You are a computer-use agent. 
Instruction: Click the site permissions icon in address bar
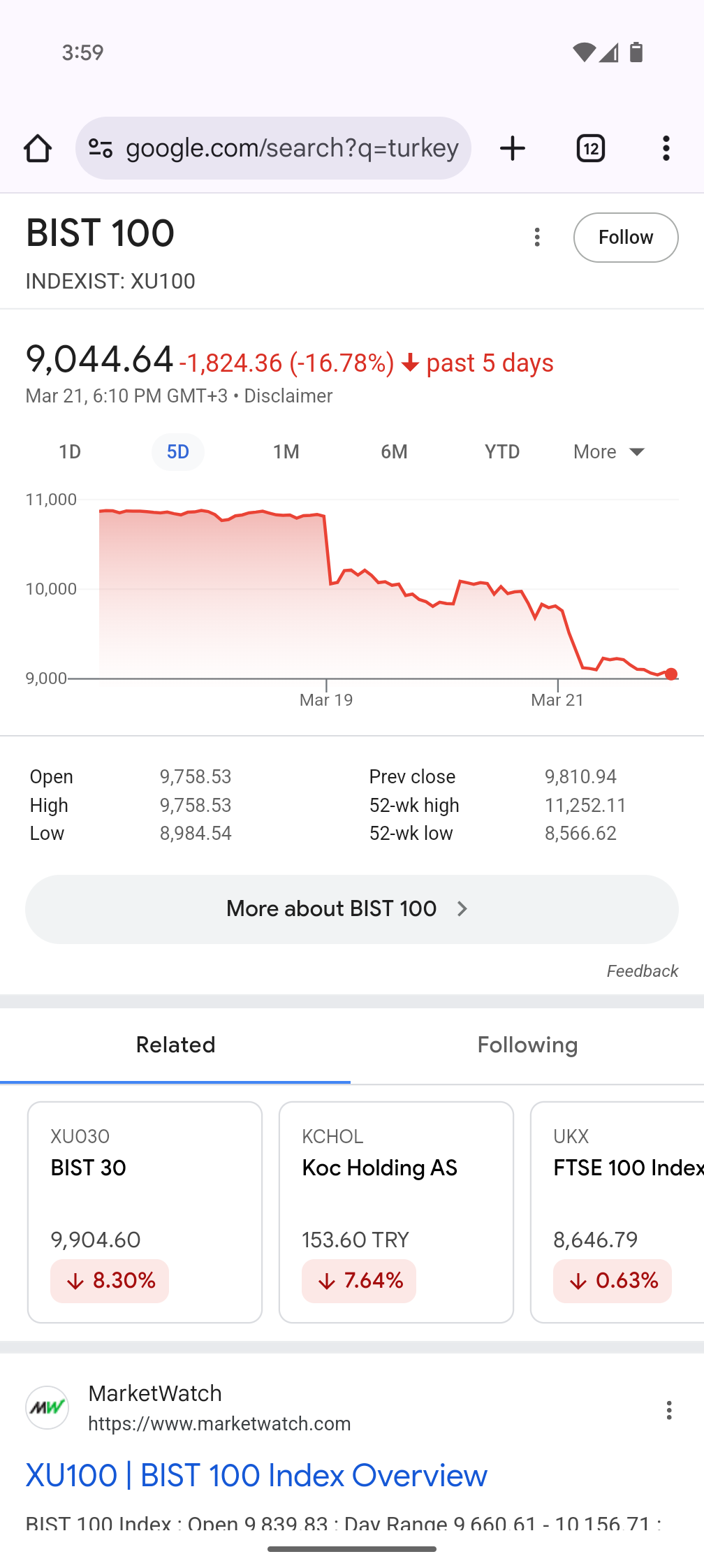[x=100, y=147]
